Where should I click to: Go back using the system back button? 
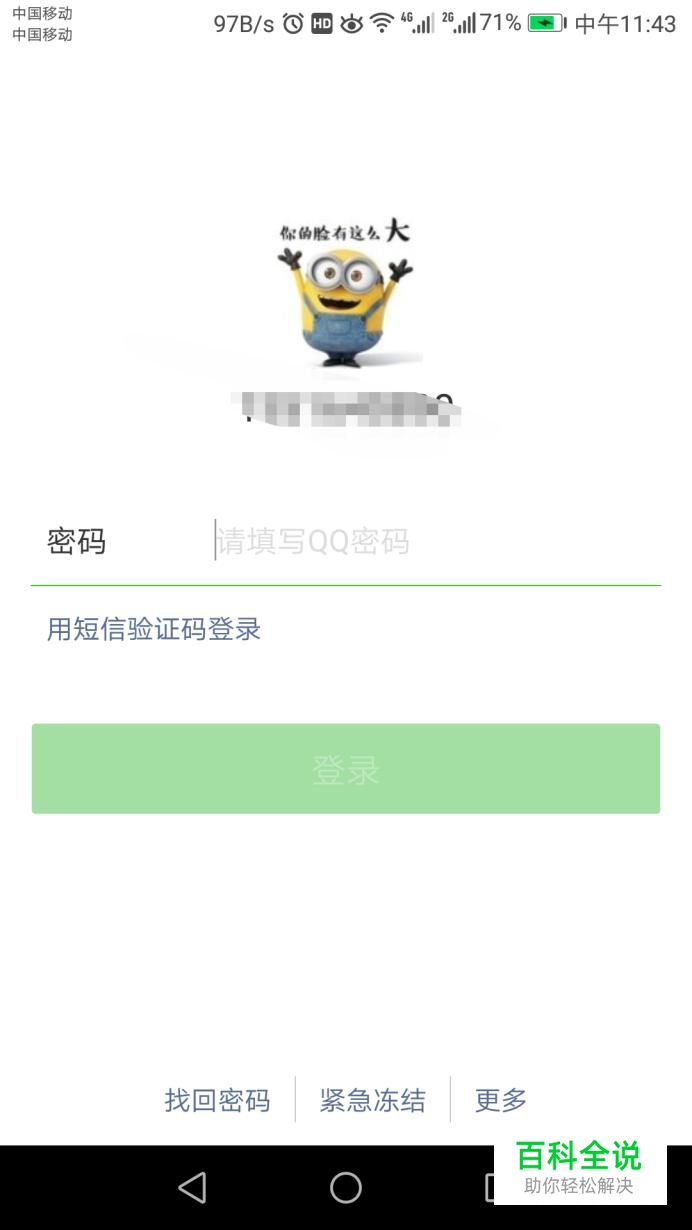point(192,1187)
